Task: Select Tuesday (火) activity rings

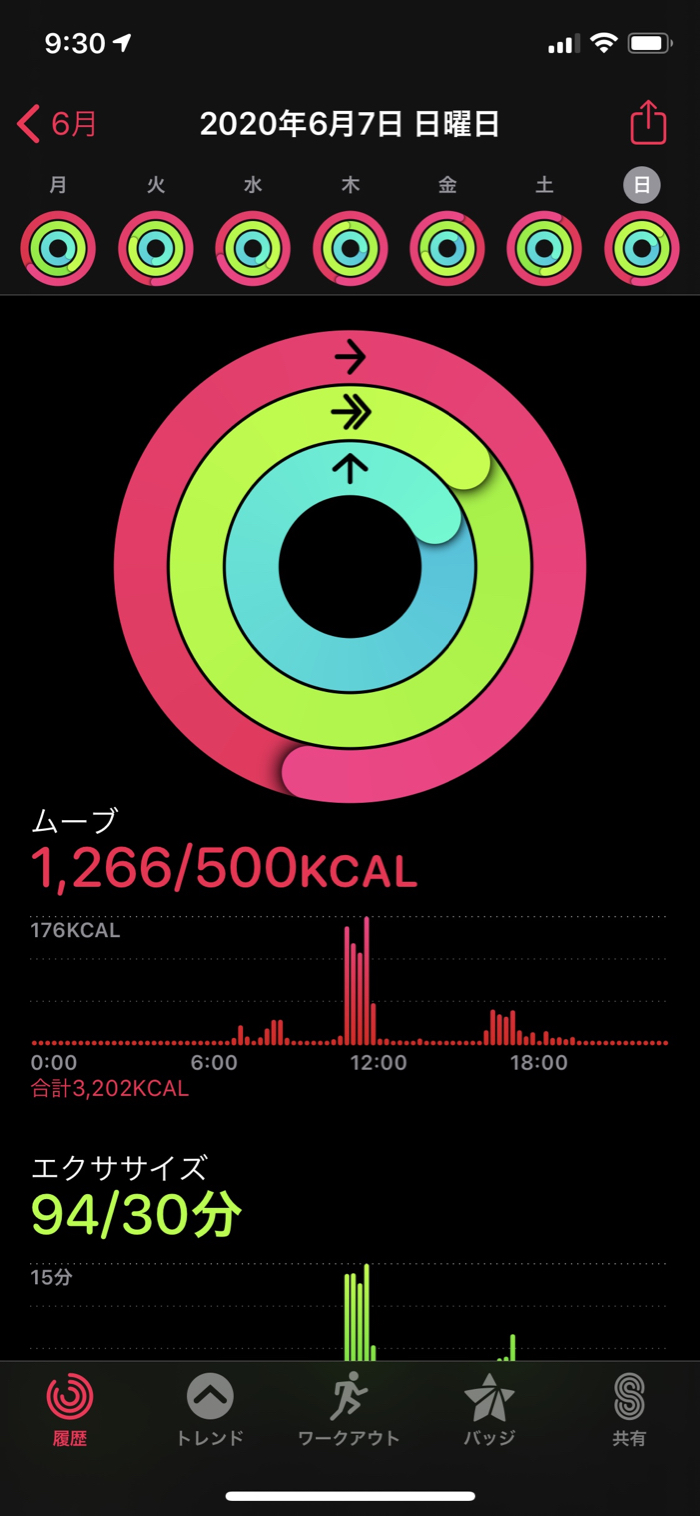Action: point(156,248)
